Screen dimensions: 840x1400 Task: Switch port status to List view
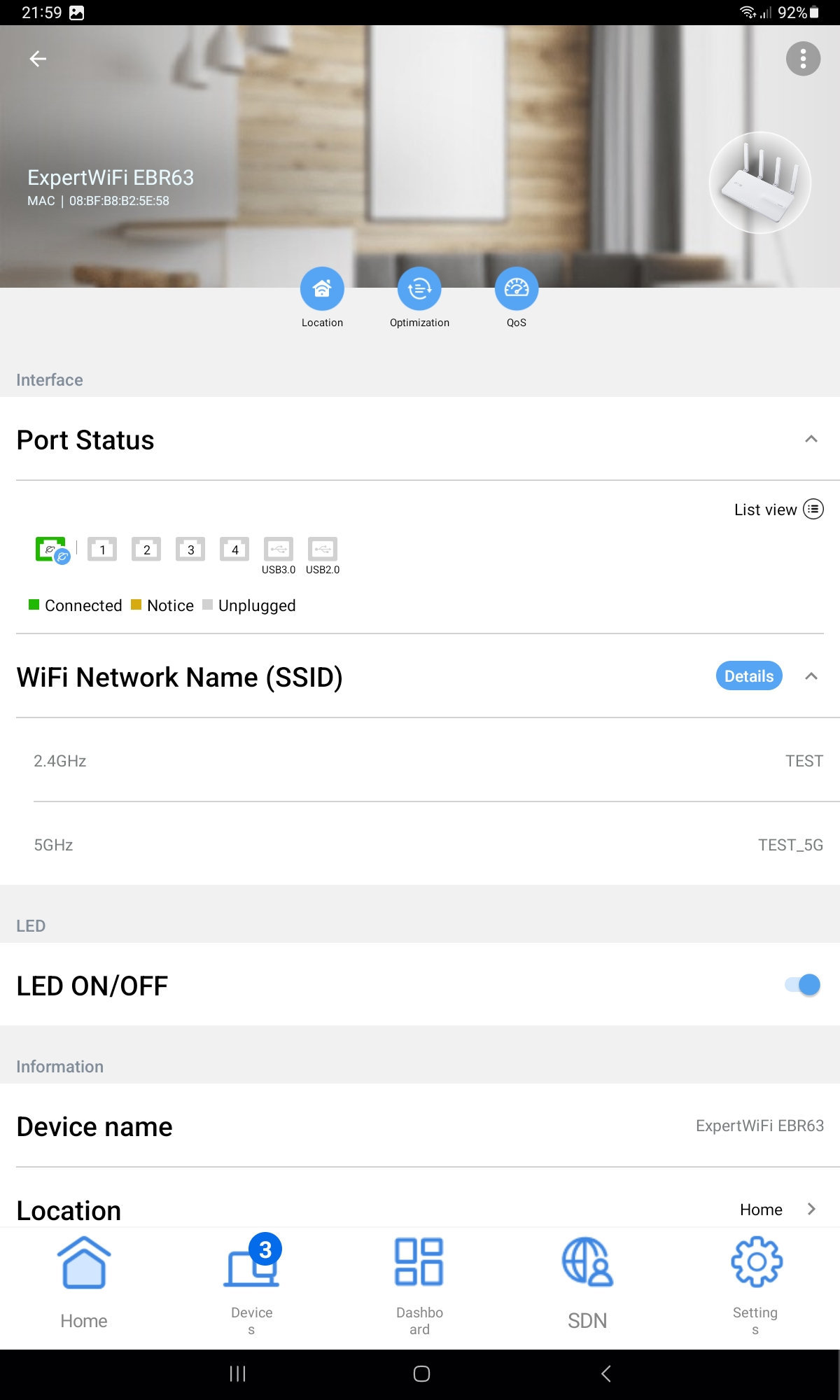778,509
